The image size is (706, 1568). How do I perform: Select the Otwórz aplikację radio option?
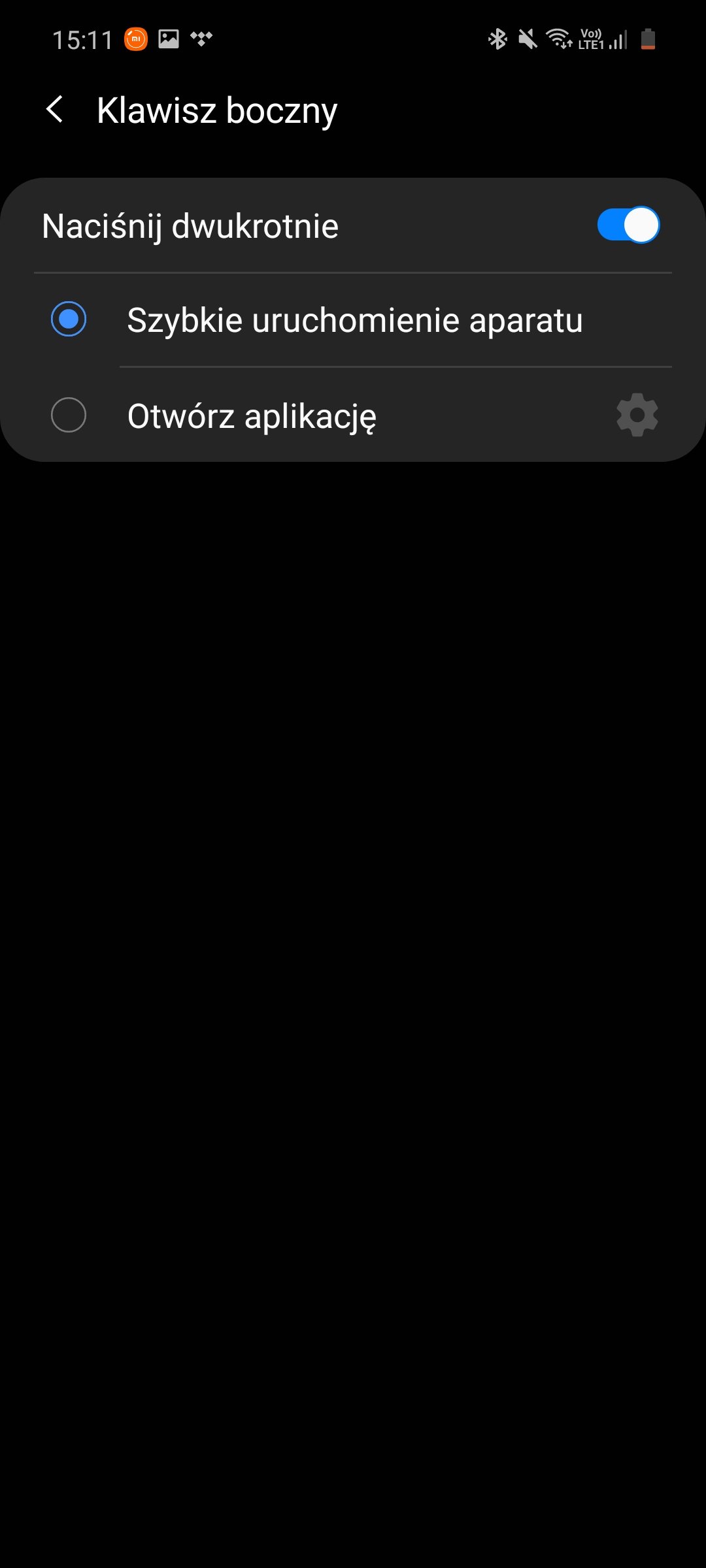tap(69, 415)
